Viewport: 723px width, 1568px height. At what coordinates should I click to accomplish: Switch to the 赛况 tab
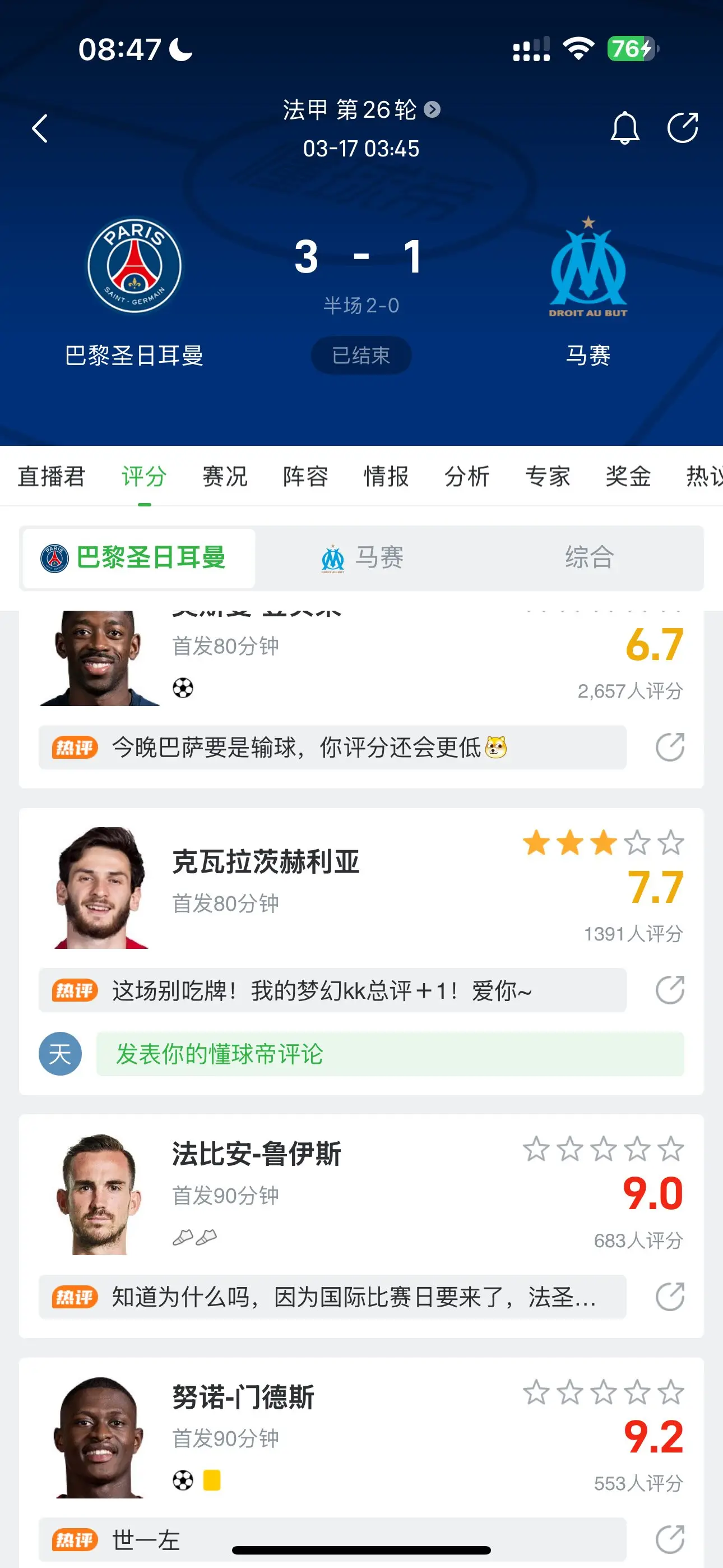click(225, 476)
